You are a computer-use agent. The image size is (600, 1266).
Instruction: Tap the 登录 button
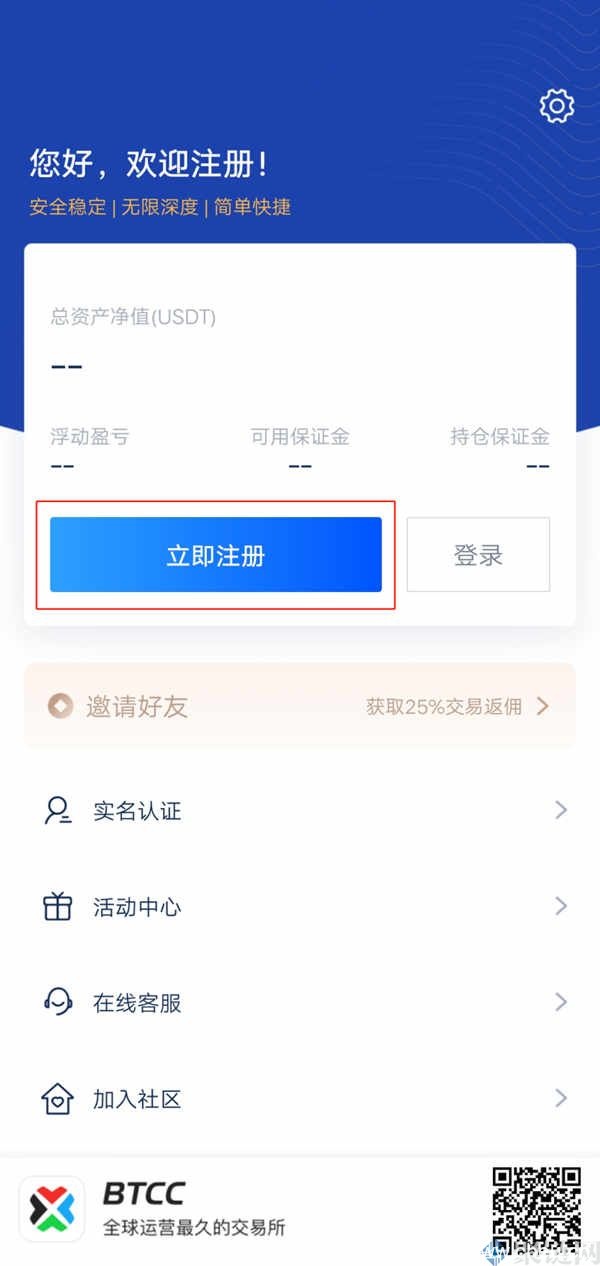point(478,555)
